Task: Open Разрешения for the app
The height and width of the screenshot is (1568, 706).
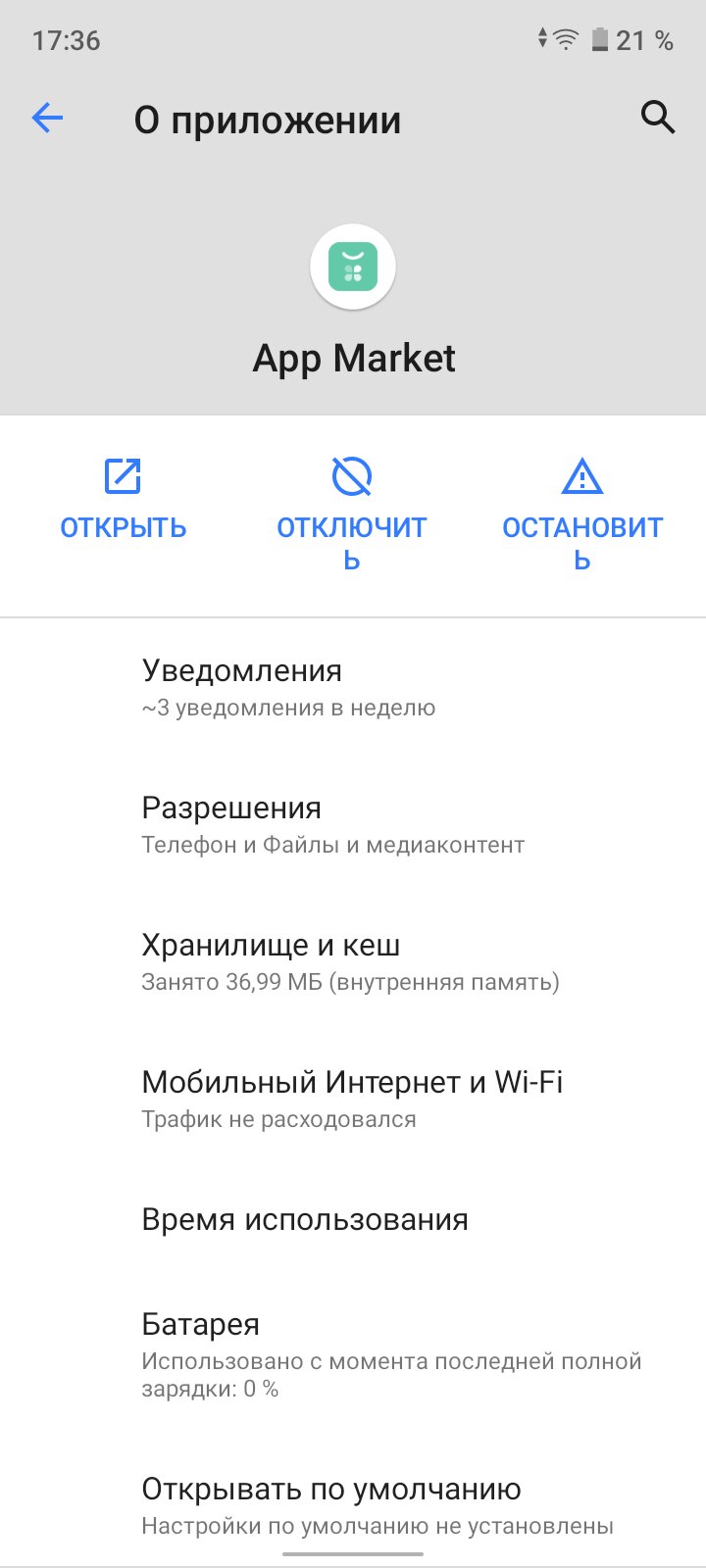Action: 353,824
